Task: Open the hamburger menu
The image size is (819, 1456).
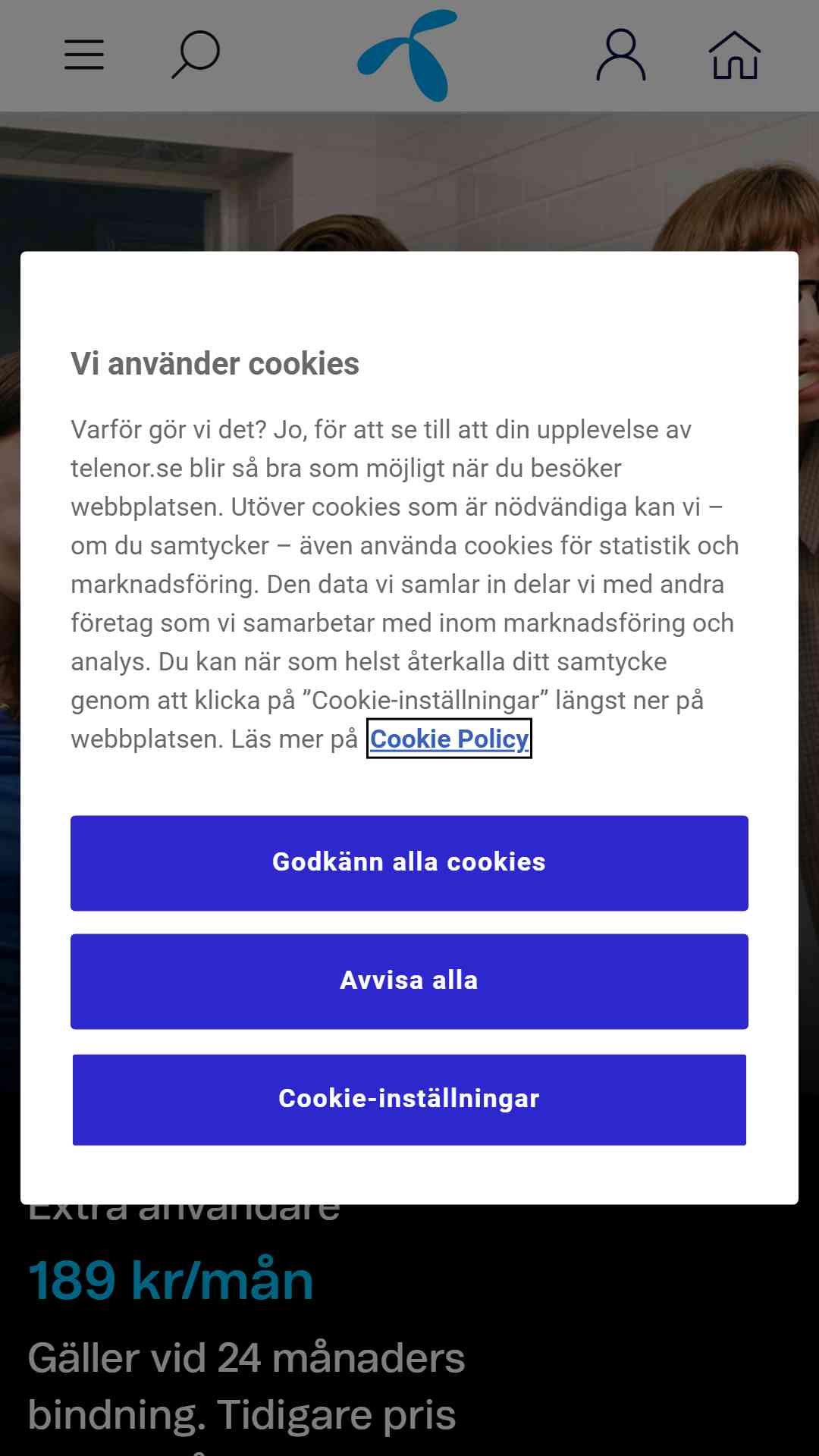Action: pos(84,55)
